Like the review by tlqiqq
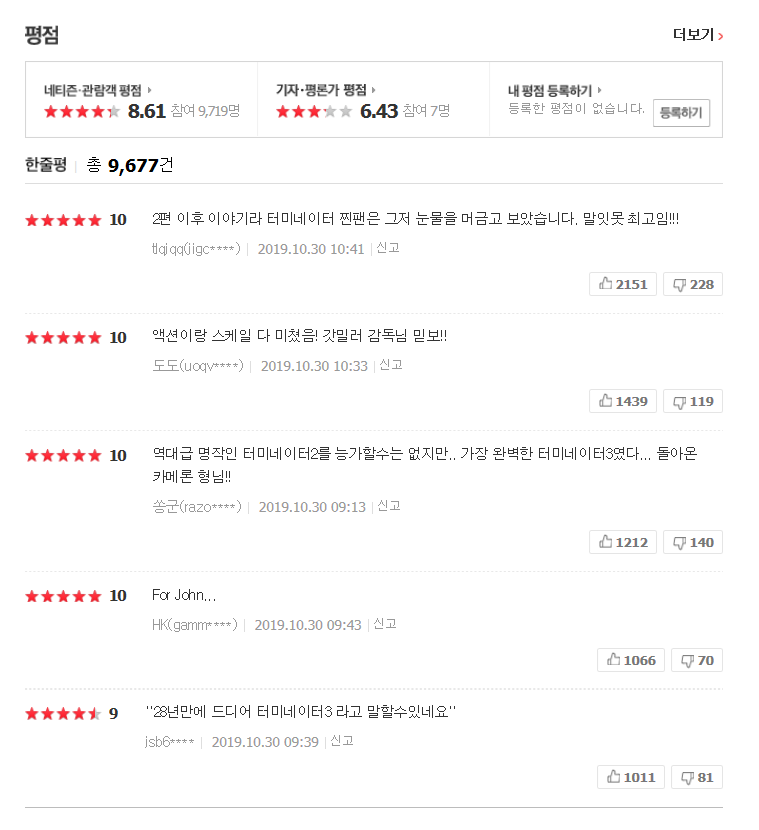 coord(623,284)
